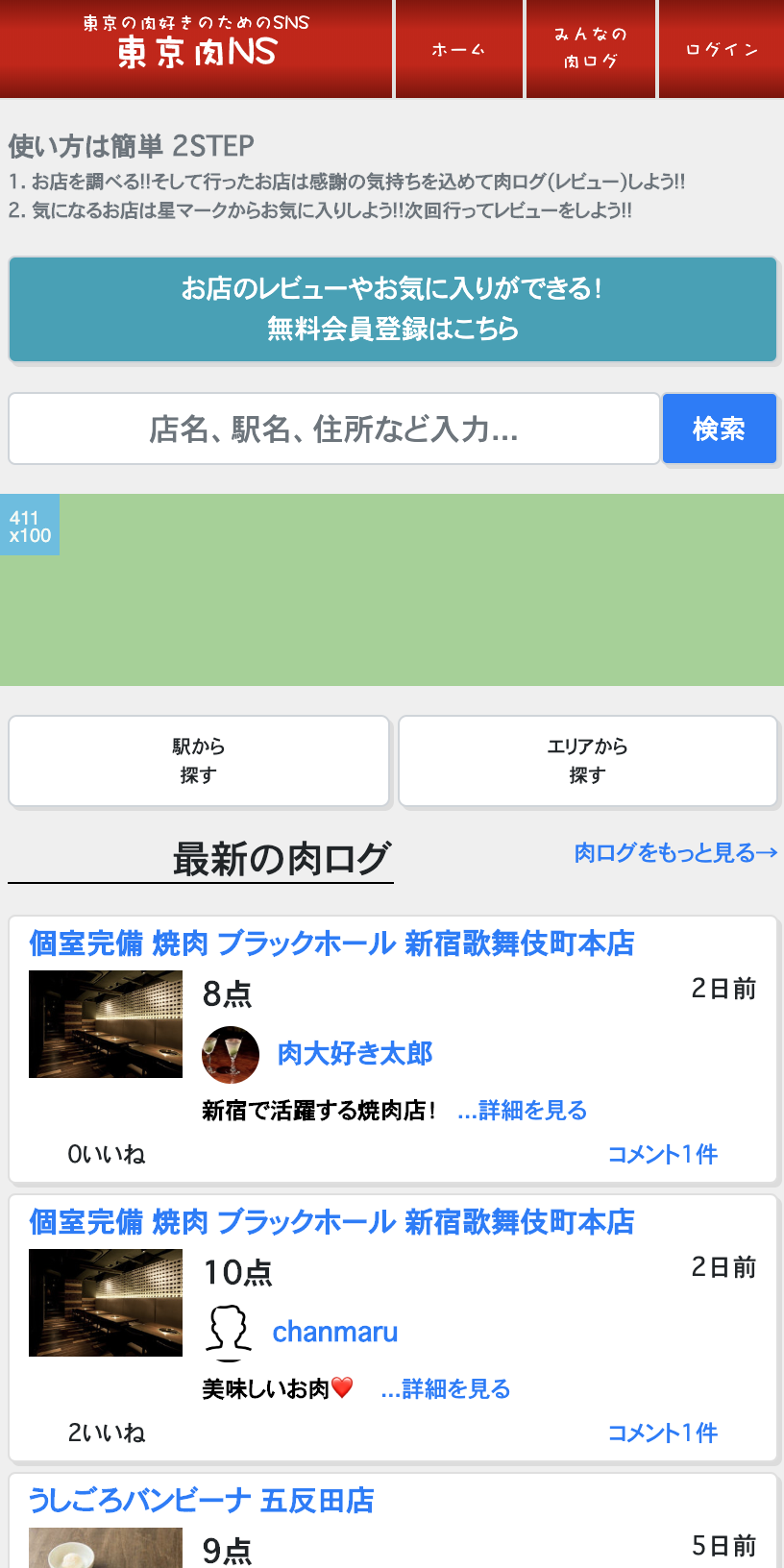Expand 詳細を見る on chanmaru's review
Screen dimensions: 784x1568
pyautogui.click(x=446, y=1388)
